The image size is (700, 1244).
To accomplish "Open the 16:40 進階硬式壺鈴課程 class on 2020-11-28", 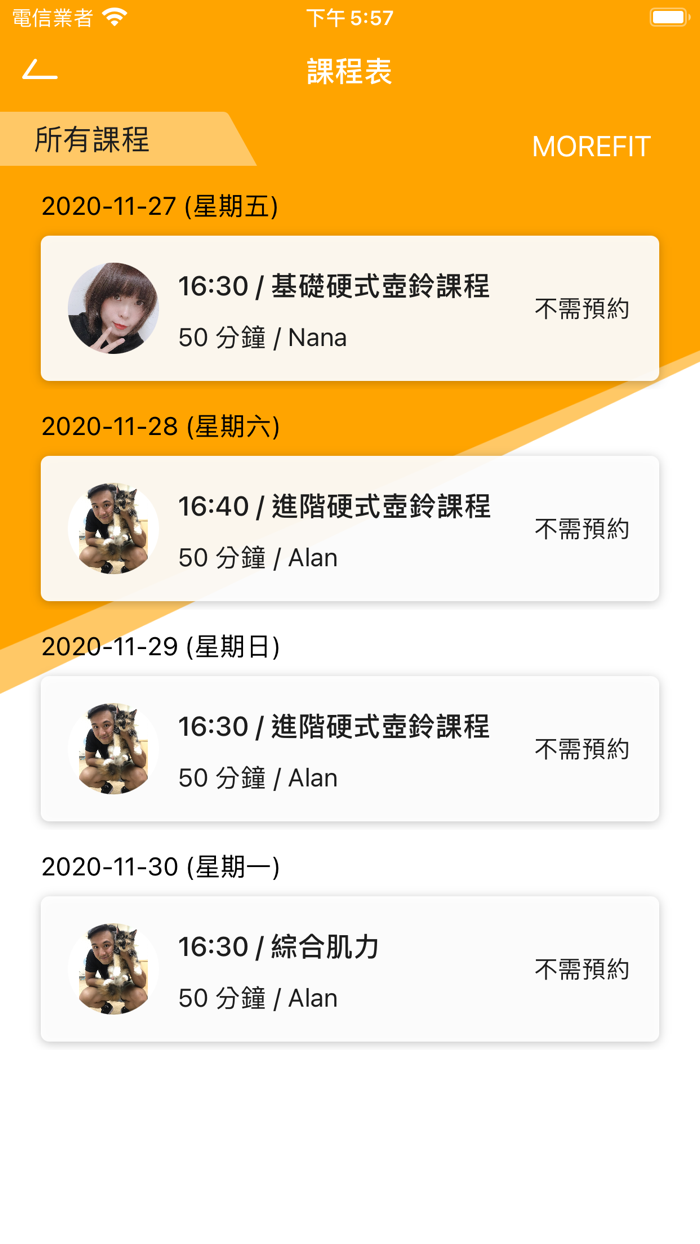I will pos(349,529).
